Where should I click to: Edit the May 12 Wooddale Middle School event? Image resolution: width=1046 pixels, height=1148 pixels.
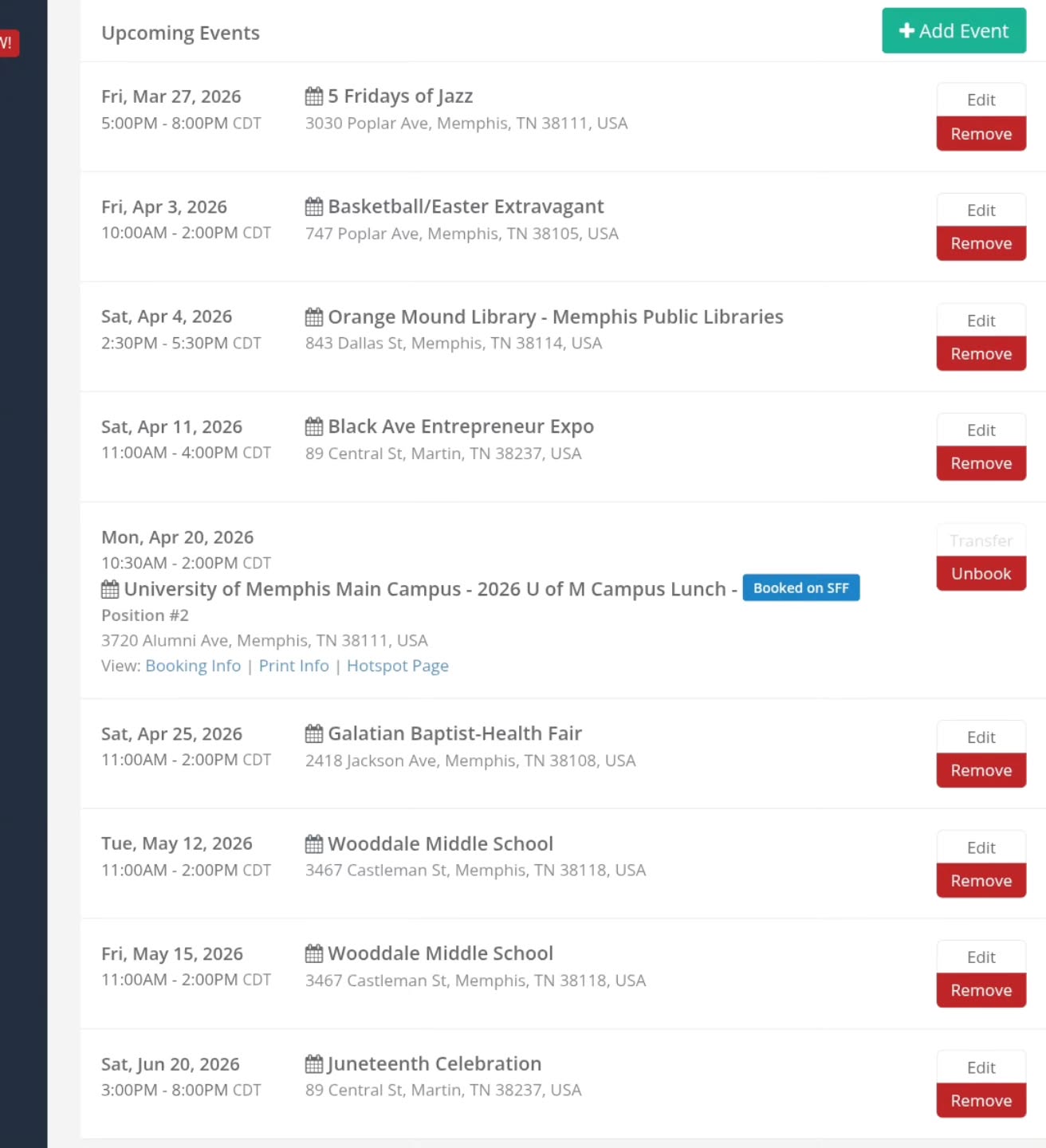981,847
